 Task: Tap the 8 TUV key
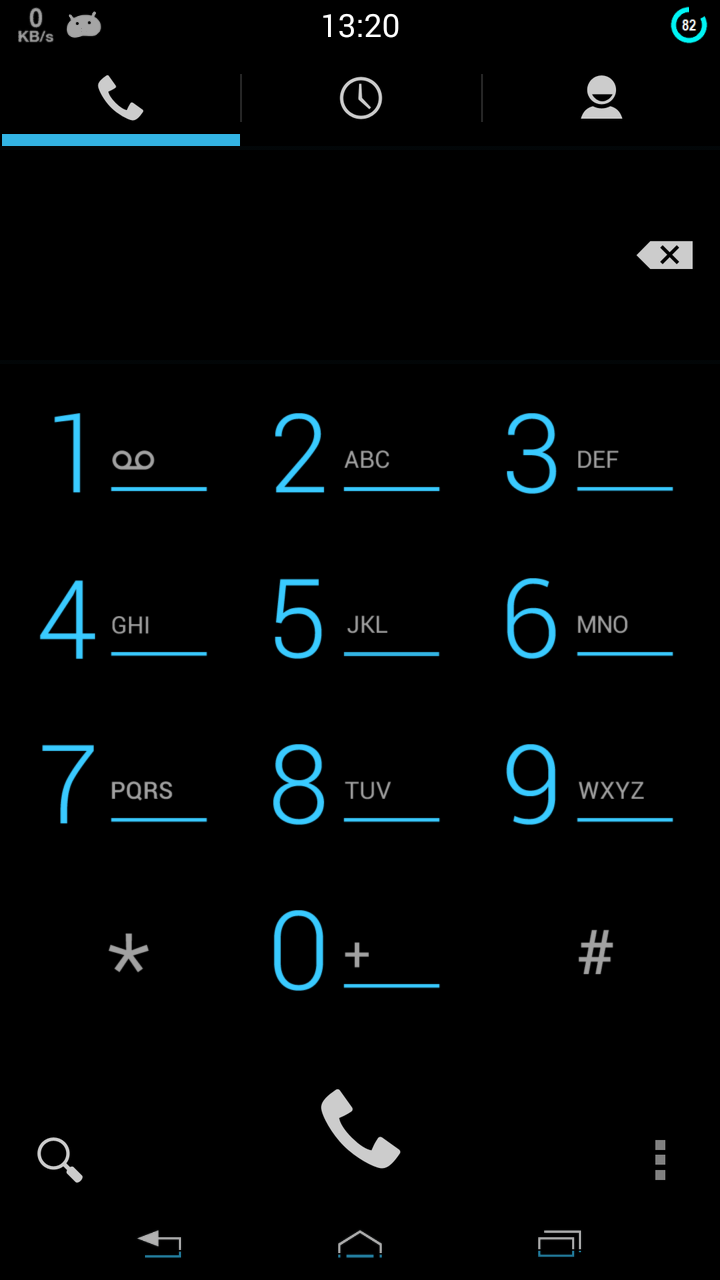point(355,785)
